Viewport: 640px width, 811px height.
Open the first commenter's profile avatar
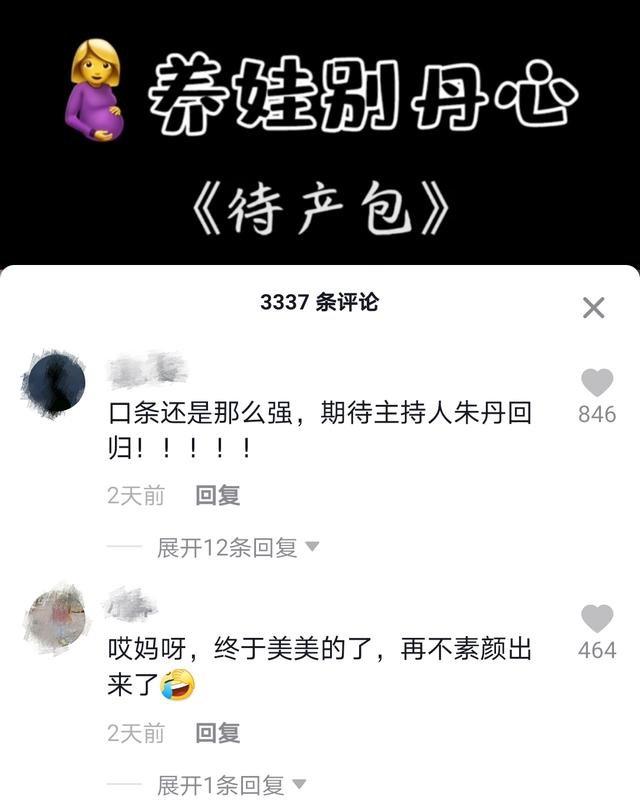pyautogui.click(x=53, y=383)
